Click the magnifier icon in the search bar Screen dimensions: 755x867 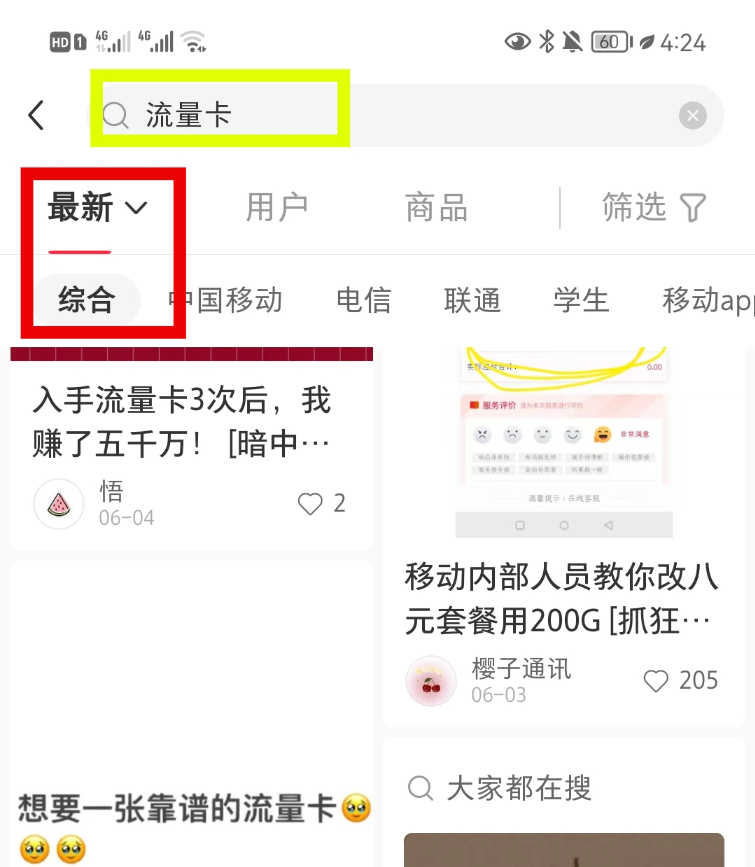[x=114, y=115]
